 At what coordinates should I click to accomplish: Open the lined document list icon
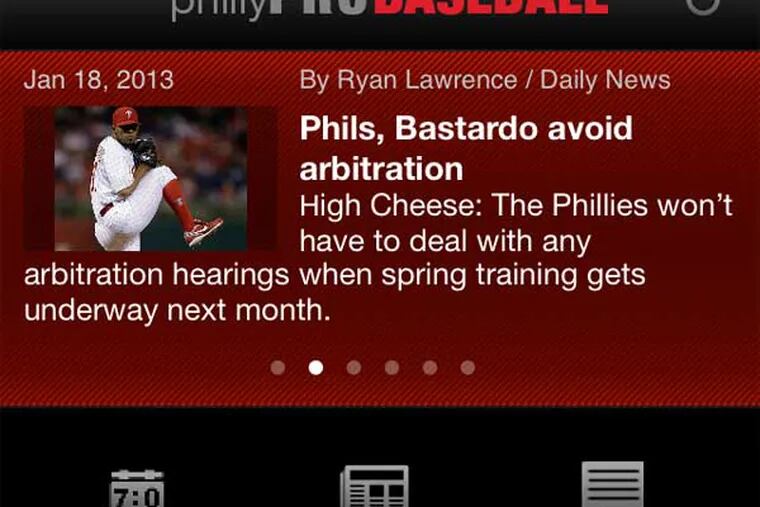(612, 486)
